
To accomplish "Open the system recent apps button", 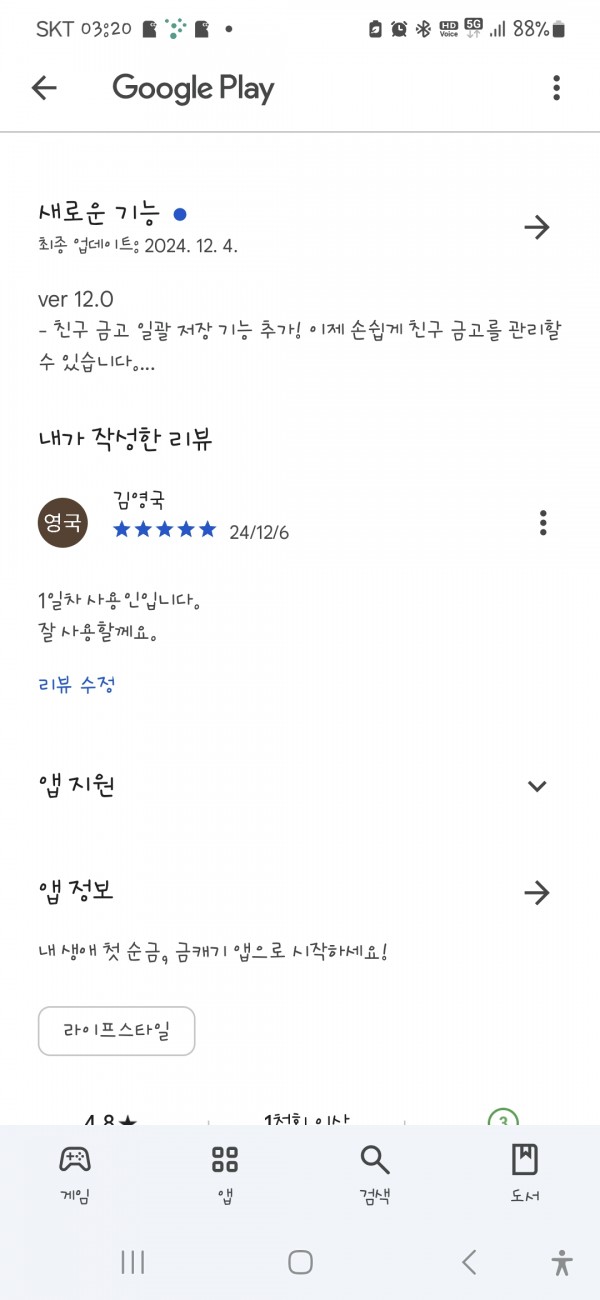I will click(x=133, y=1262).
